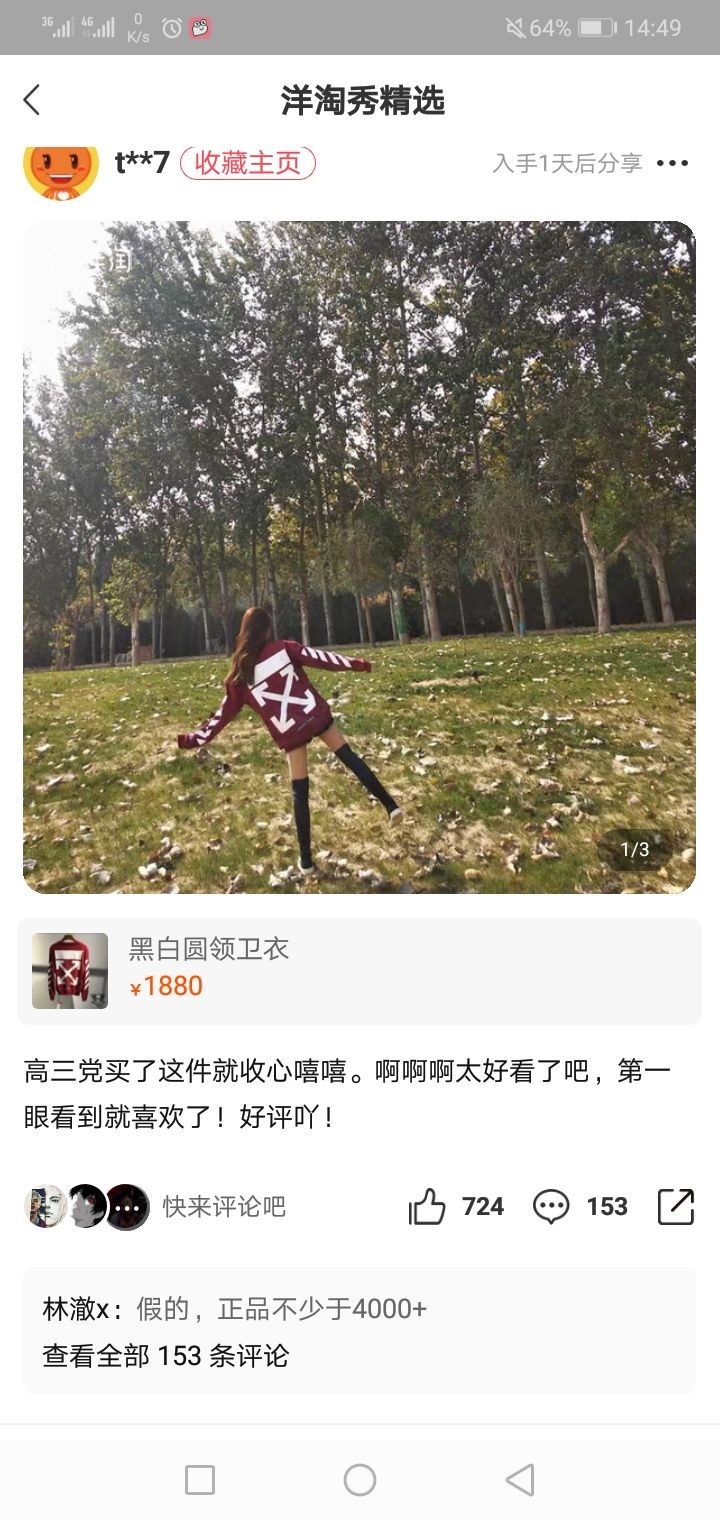Open recent apps from the navigation bar
Screen dimensions: 720x1520
tap(200, 1480)
